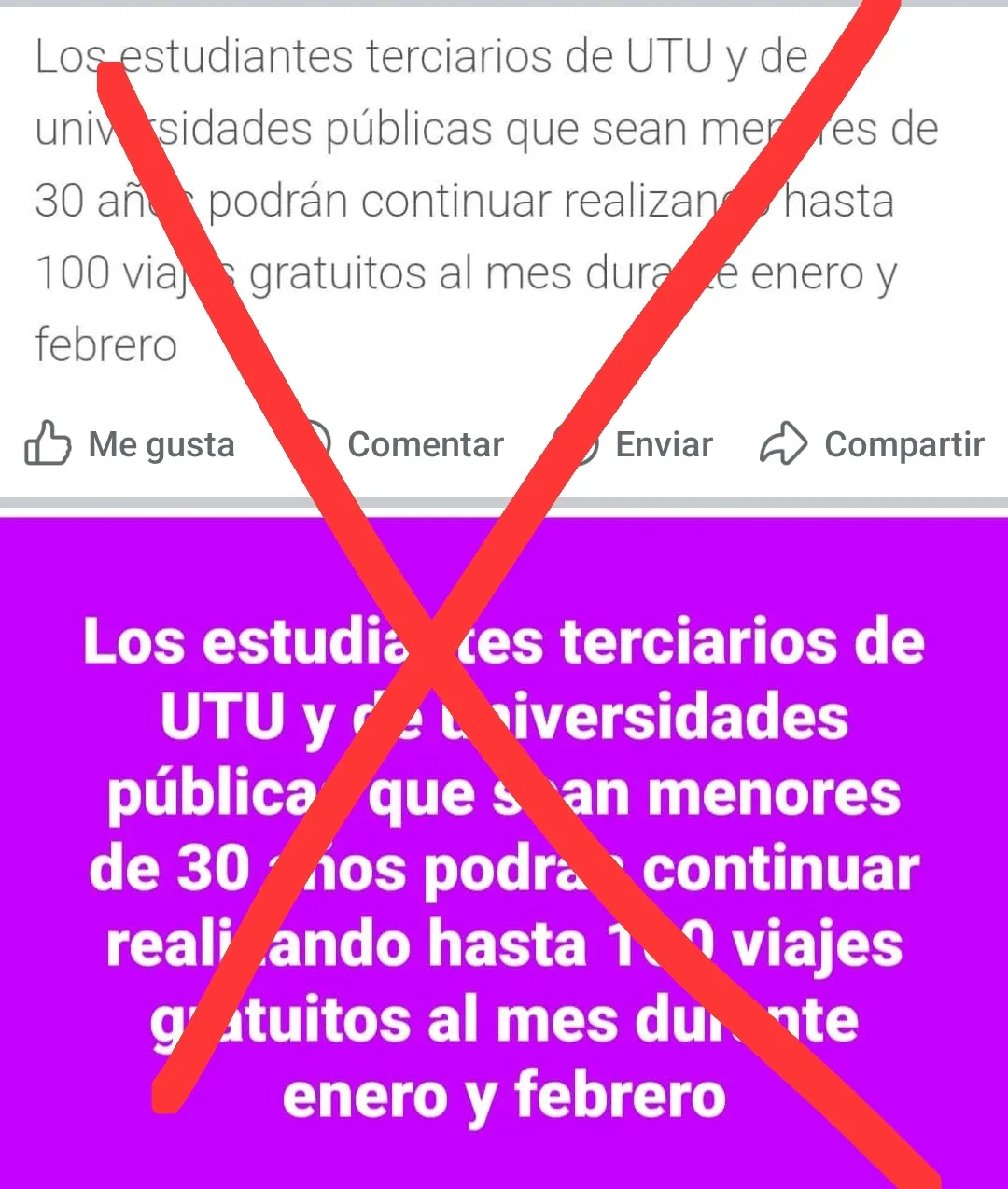Click the words enero y febrero in the image

(x=504, y=1098)
